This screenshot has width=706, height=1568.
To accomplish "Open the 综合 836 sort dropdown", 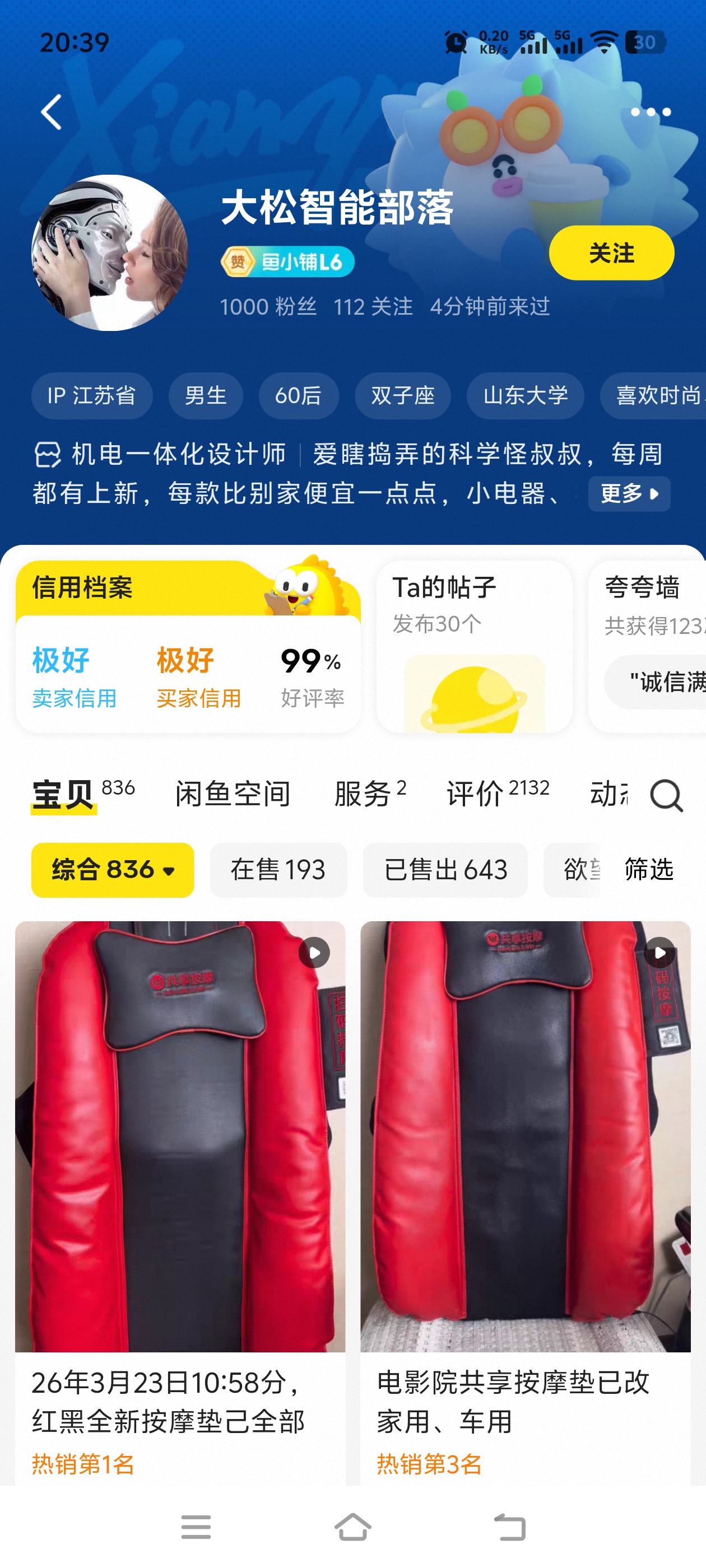I will click(x=113, y=870).
